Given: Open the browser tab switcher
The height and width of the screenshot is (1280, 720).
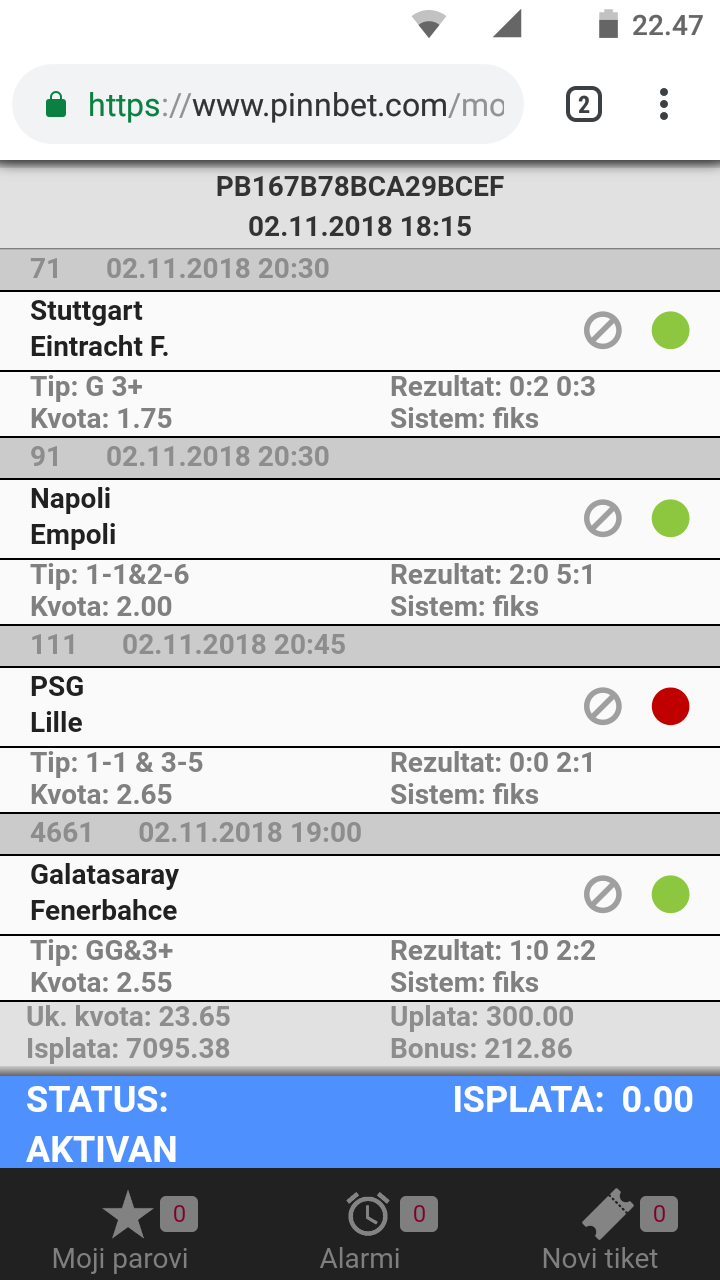Looking at the screenshot, I should pos(584,104).
